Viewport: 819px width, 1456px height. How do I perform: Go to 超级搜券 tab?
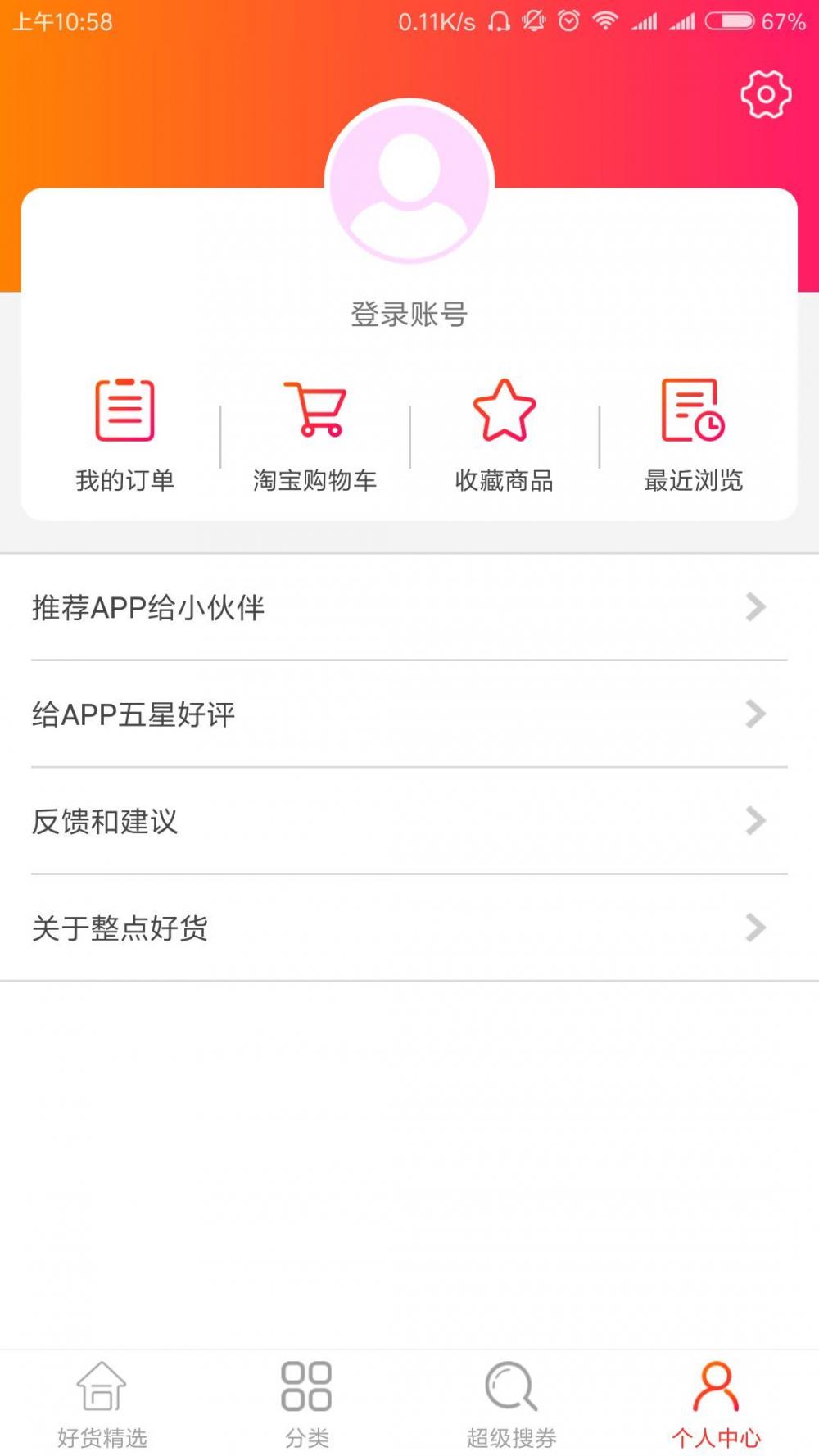tap(512, 1404)
